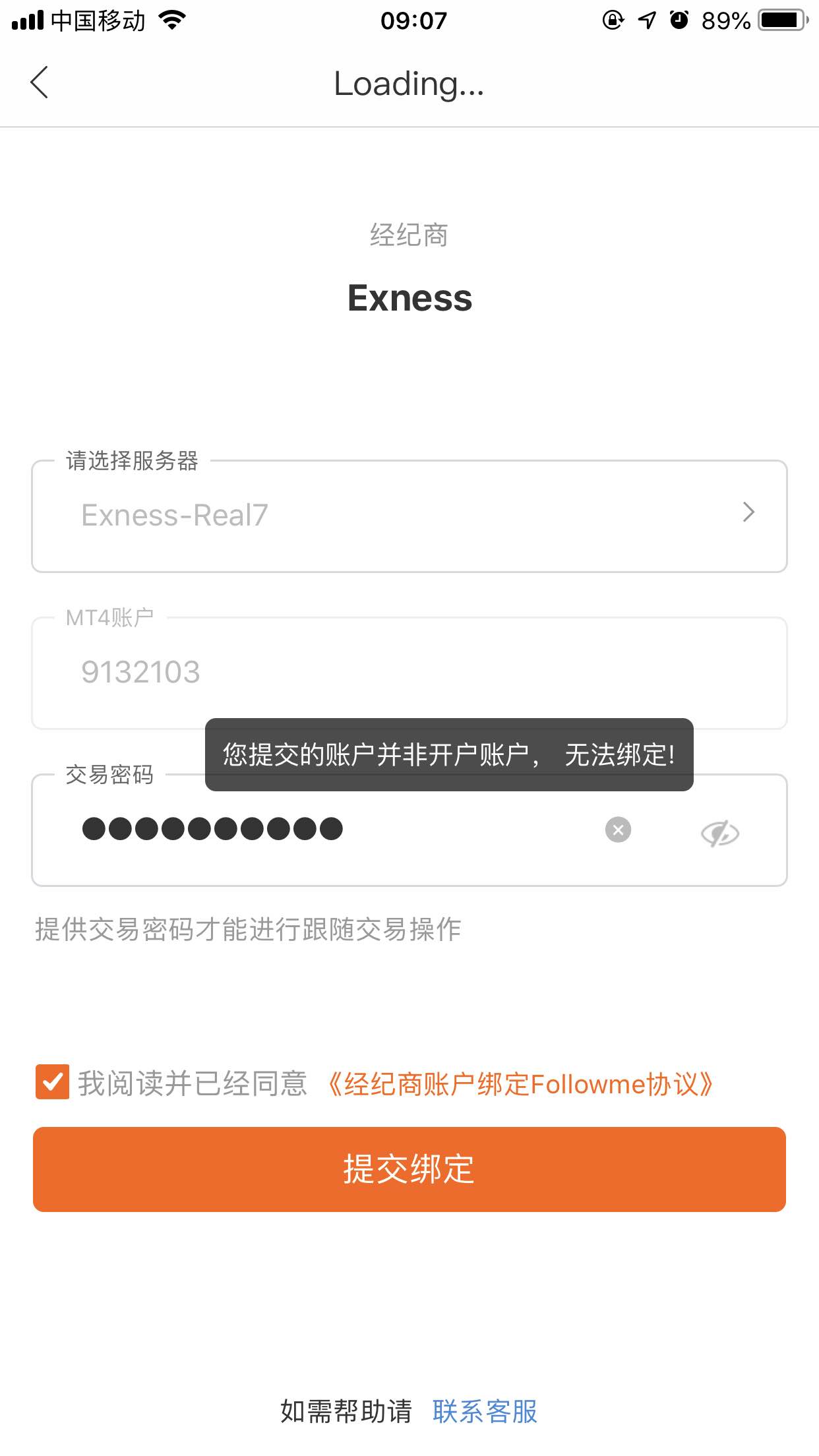This screenshot has height=1456, width=819.
Task: Show the hidden password with eye icon
Action: click(x=719, y=834)
